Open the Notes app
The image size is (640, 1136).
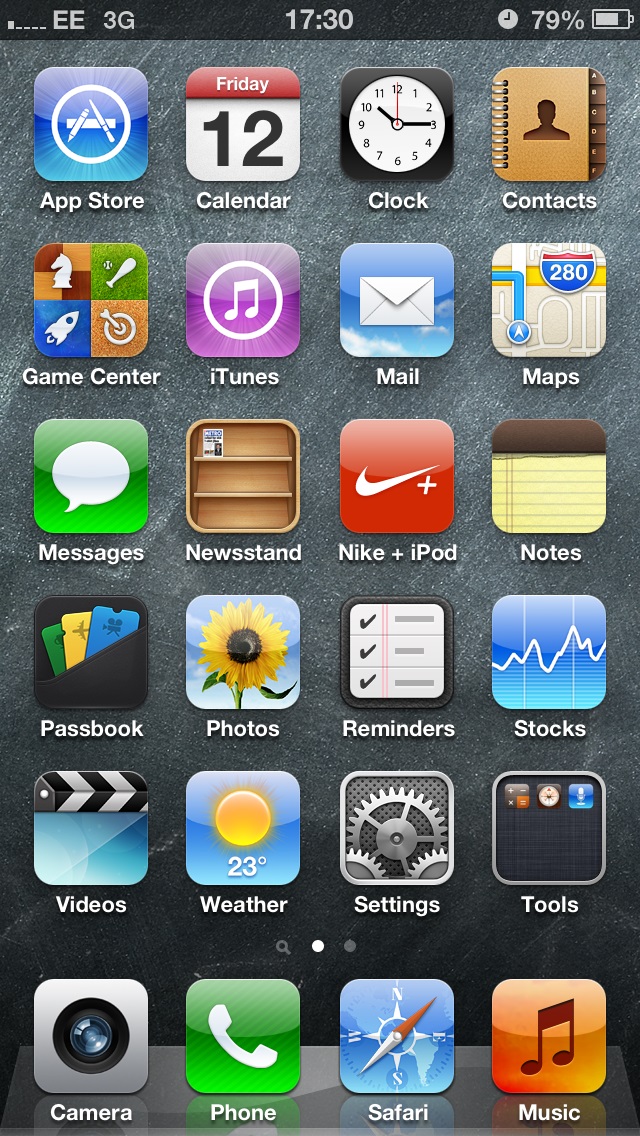click(549, 476)
